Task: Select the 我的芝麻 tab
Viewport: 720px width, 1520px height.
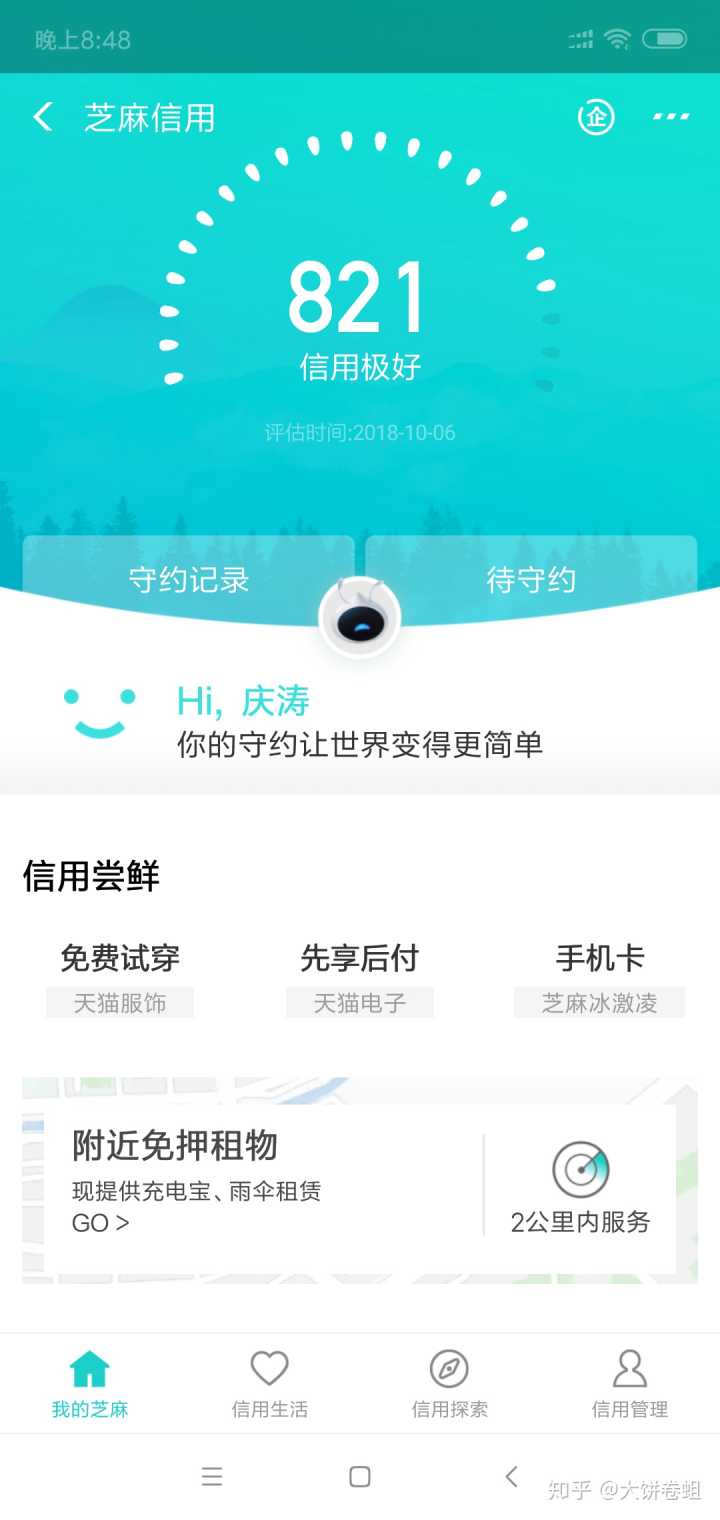Action: 90,1384
